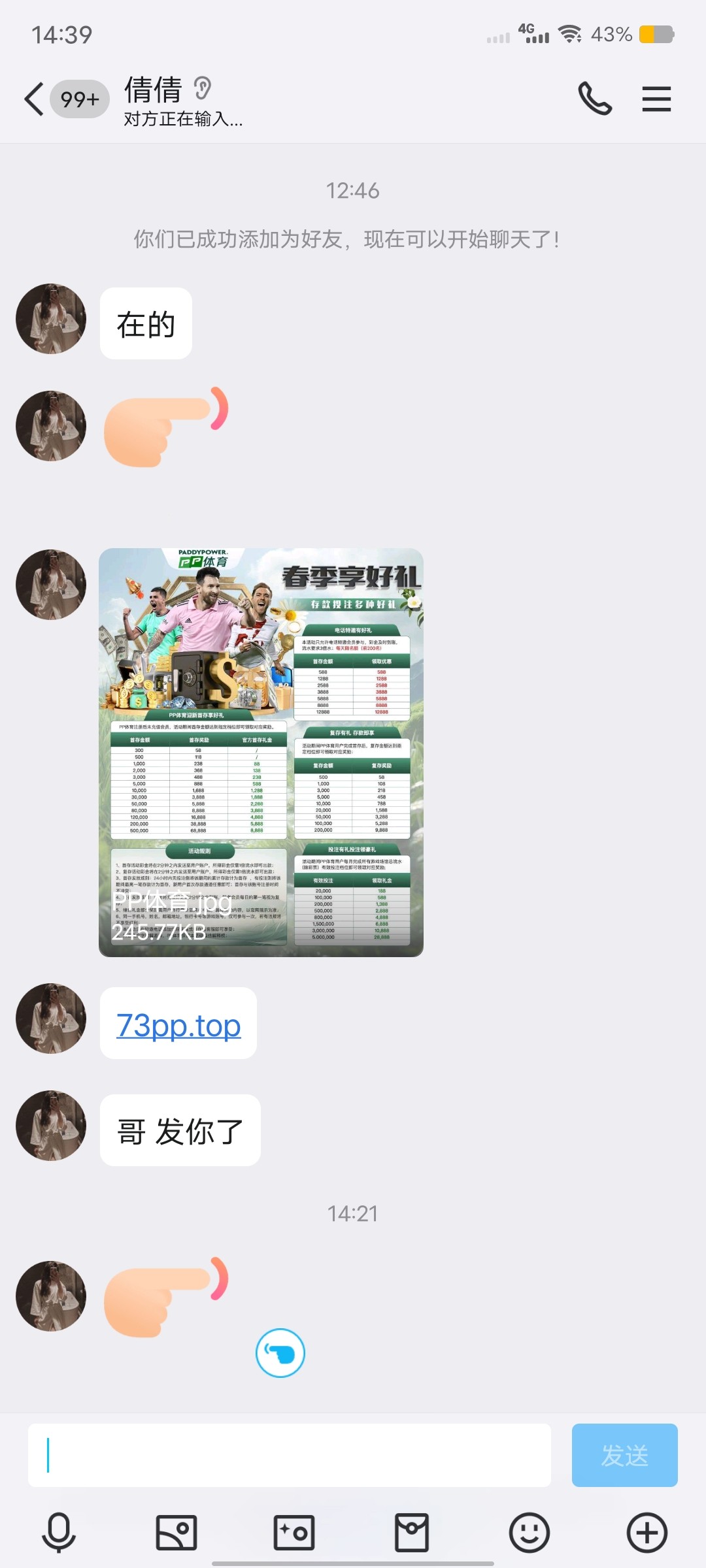Go back to the message list

pos(34,99)
